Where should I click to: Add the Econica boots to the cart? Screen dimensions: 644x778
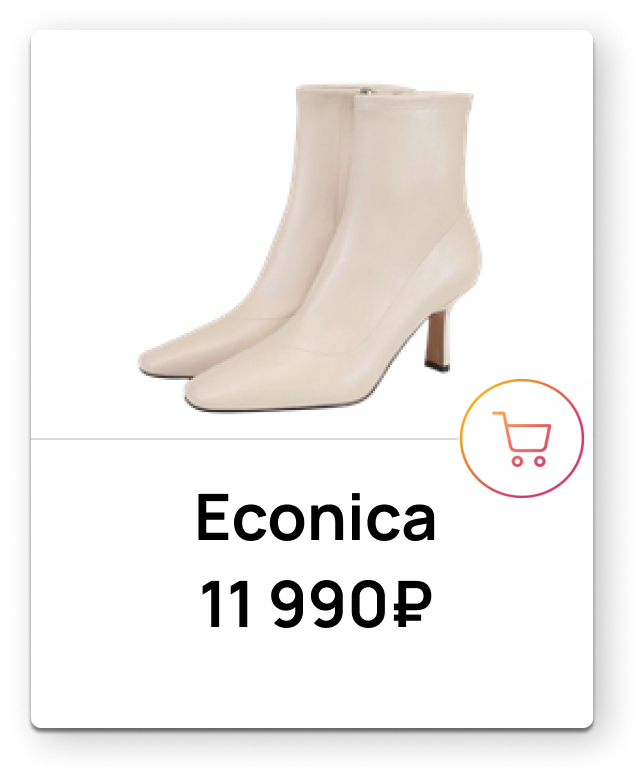(521, 439)
